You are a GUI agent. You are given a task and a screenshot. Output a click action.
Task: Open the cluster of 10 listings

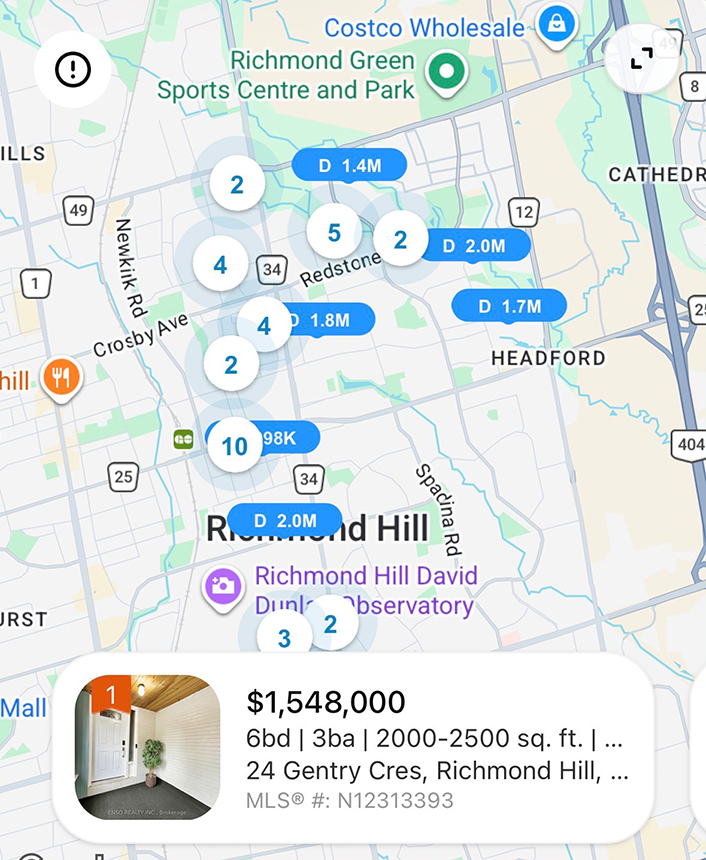(235, 446)
